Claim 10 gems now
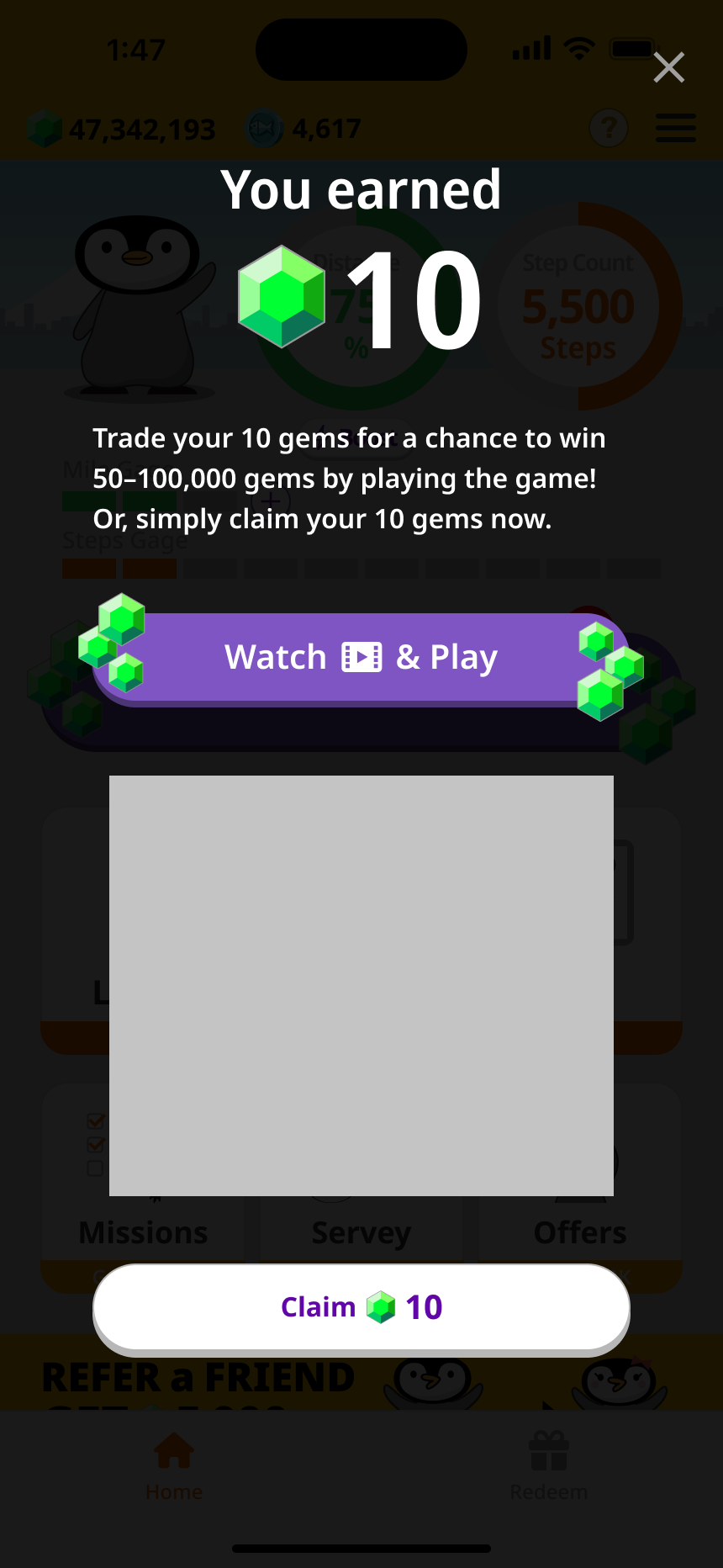Image resolution: width=723 pixels, height=1568 pixels. [361, 1307]
